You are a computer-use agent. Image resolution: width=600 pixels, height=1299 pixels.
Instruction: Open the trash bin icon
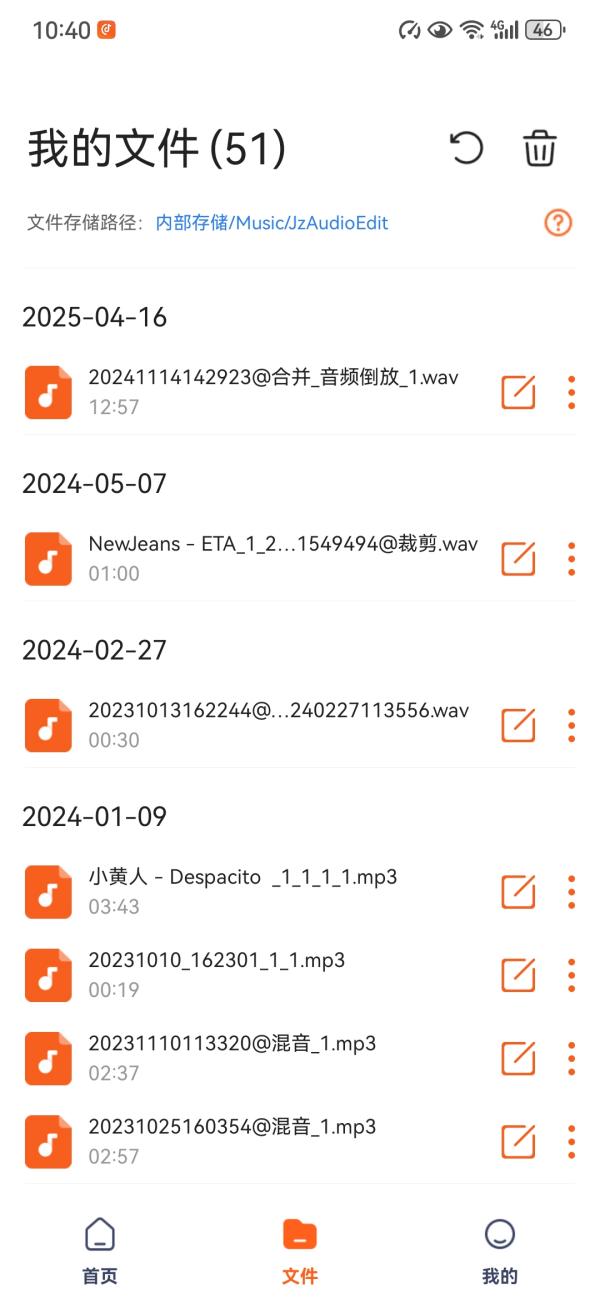click(540, 149)
